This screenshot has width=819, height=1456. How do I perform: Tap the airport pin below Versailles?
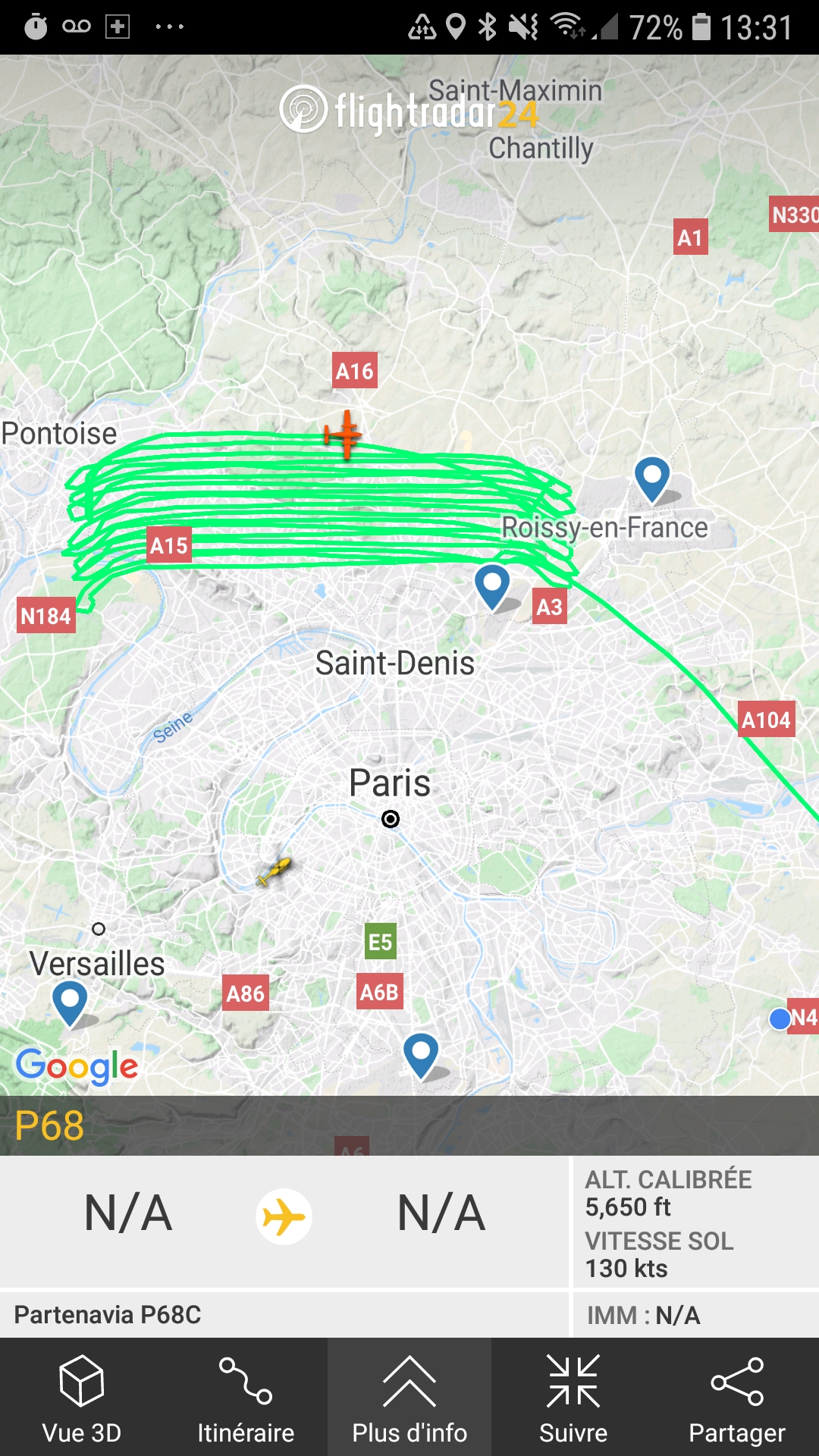(x=70, y=1003)
